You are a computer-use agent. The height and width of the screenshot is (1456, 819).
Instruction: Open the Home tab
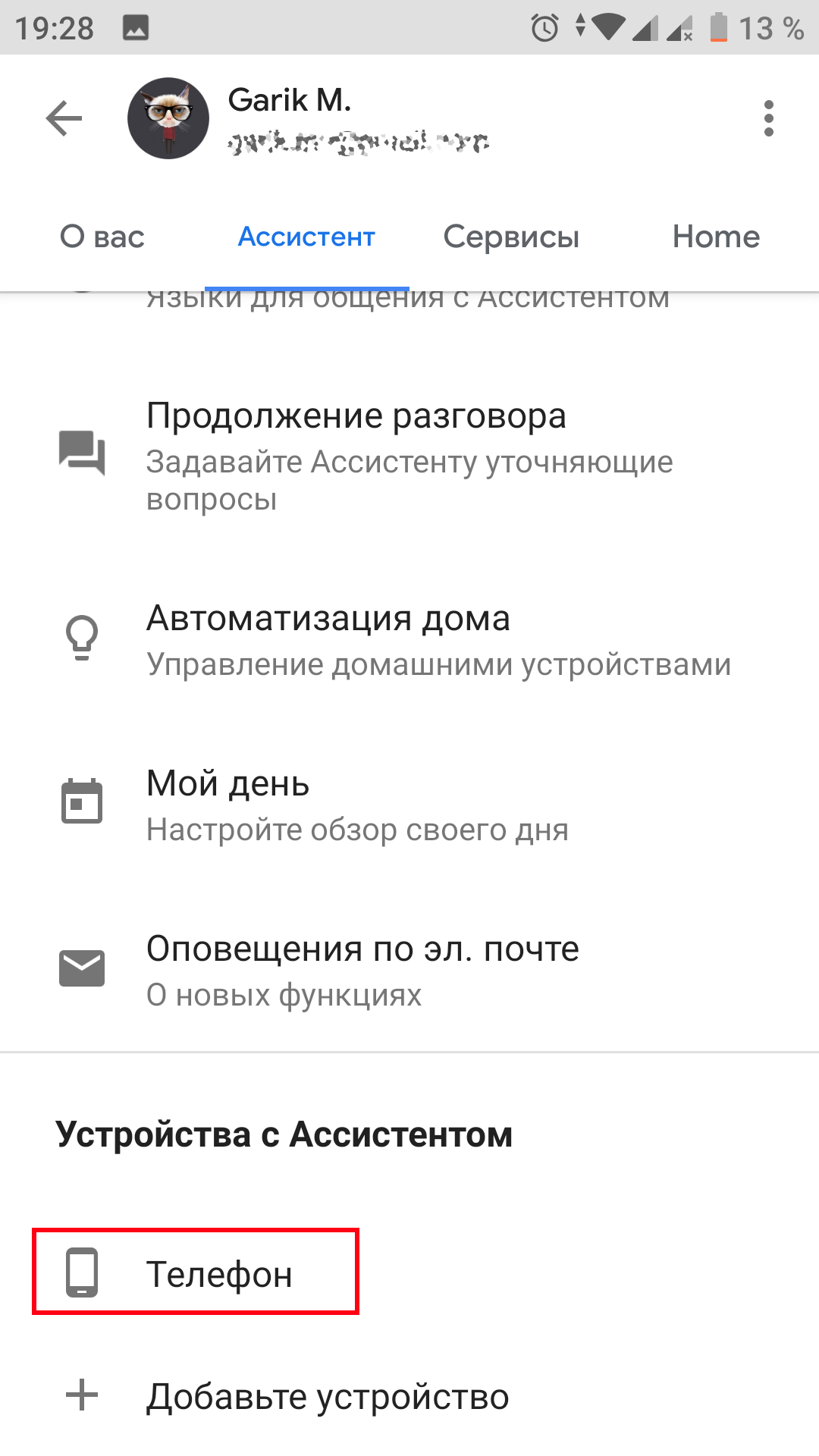tap(716, 237)
